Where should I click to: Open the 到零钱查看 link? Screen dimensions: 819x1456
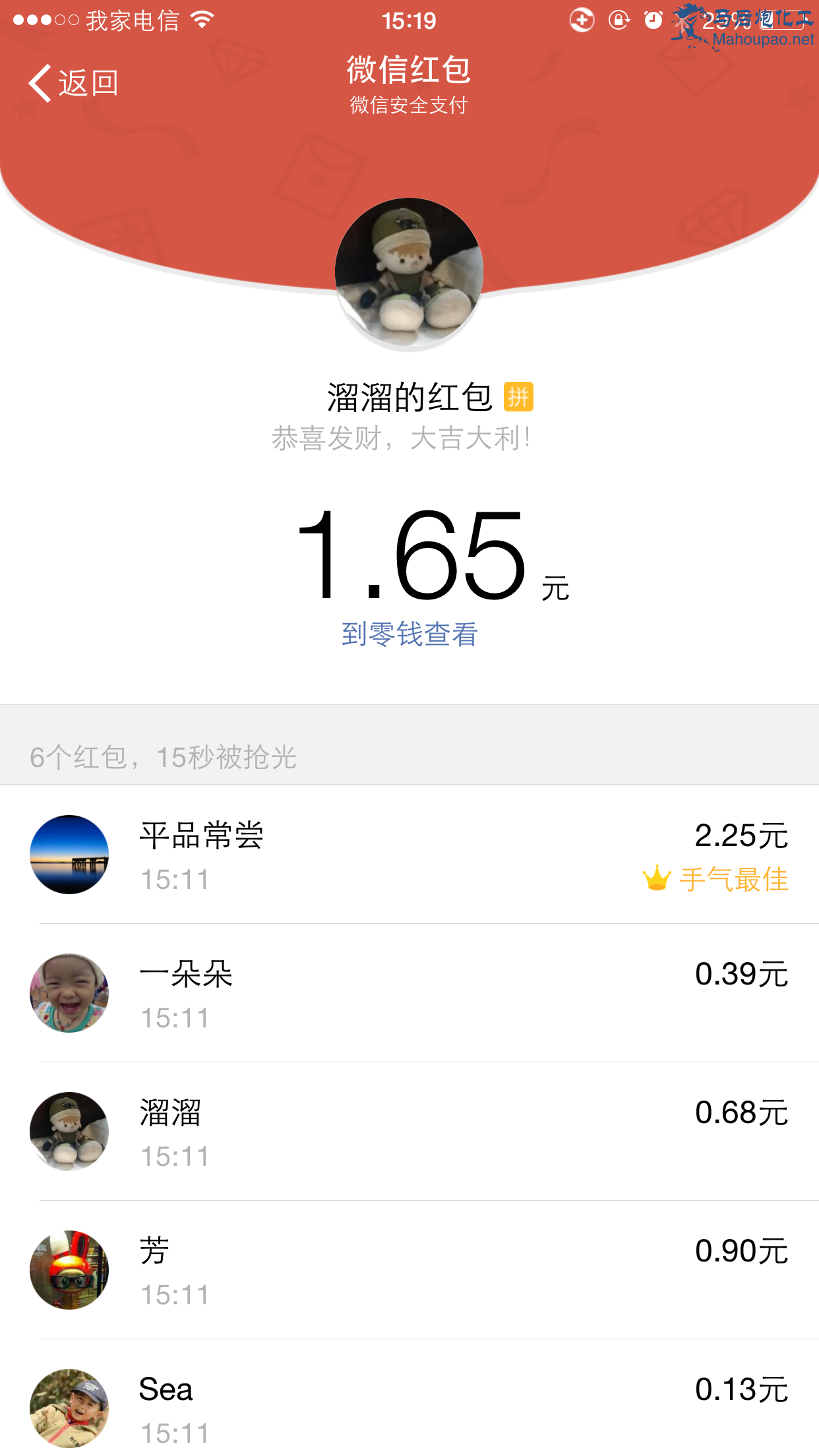click(x=409, y=634)
